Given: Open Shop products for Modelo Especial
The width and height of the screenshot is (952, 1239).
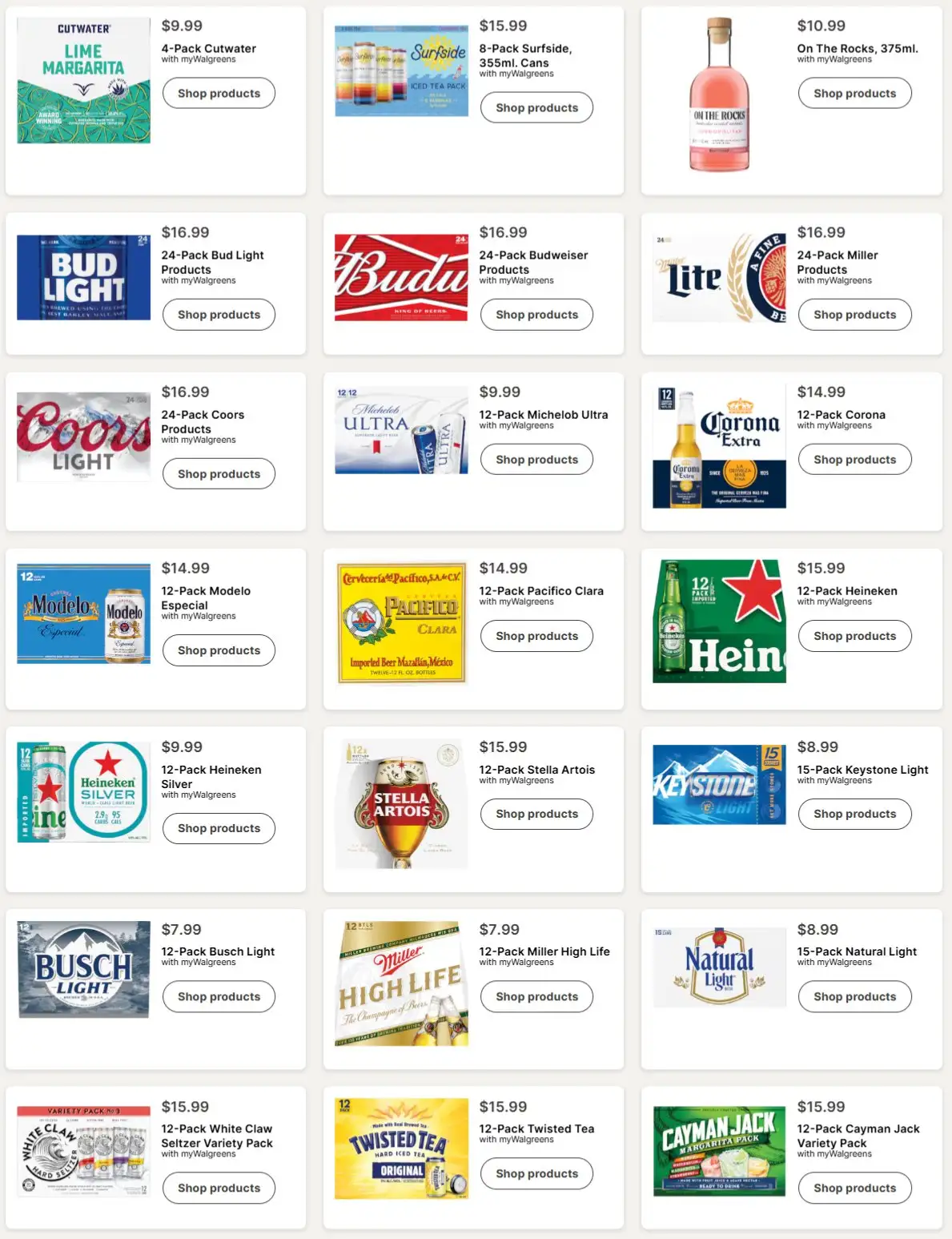Looking at the screenshot, I should (219, 650).
